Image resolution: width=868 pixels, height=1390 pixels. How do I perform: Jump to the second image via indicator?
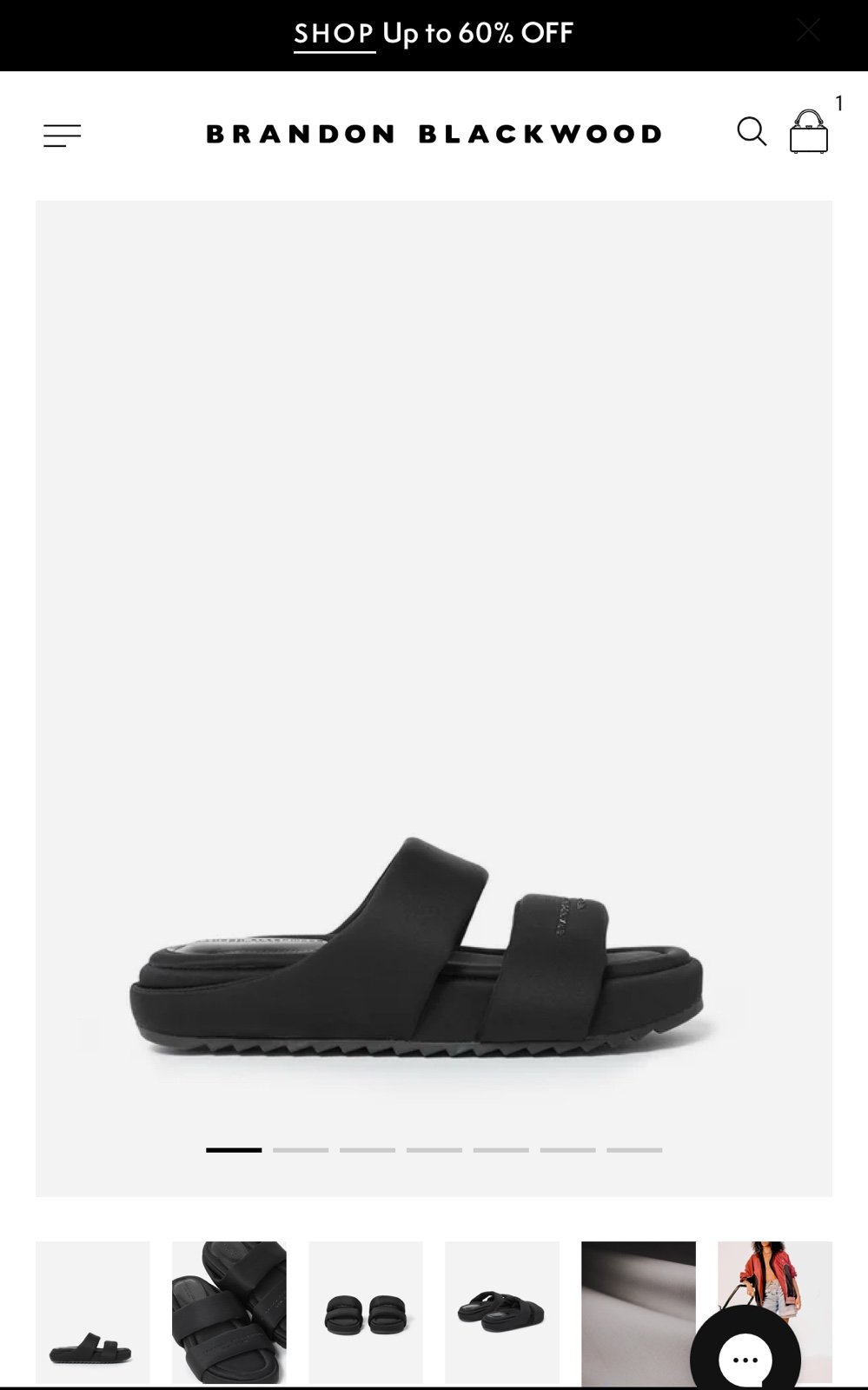(x=301, y=1149)
